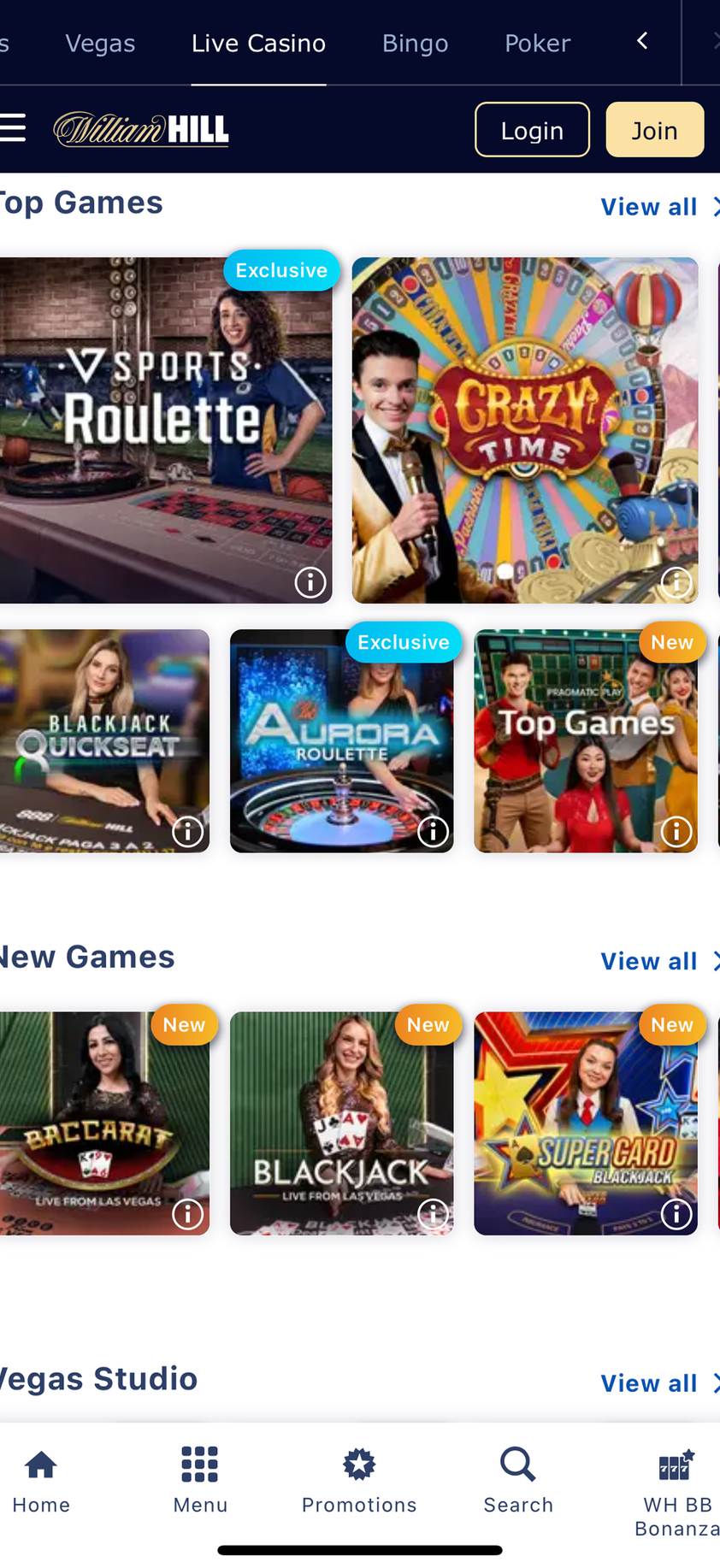Open Vegas Studio's View all link
The height and width of the screenshot is (1568, 720).
tap(649, 1382)
